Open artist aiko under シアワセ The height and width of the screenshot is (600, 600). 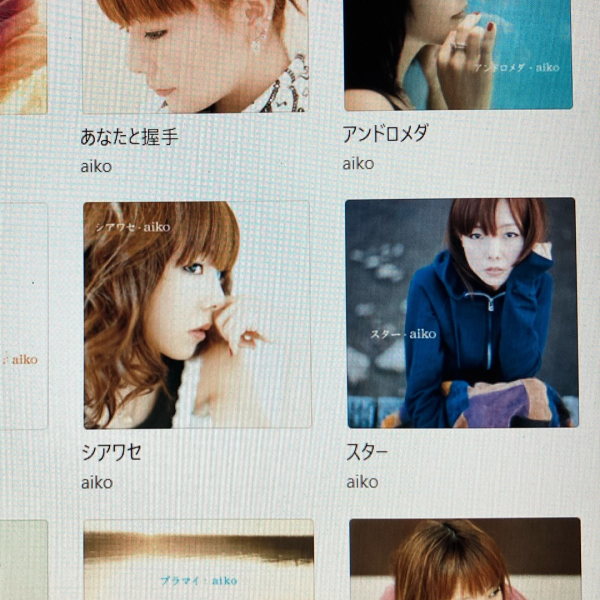pyautogui.click(x=97, y=482)
